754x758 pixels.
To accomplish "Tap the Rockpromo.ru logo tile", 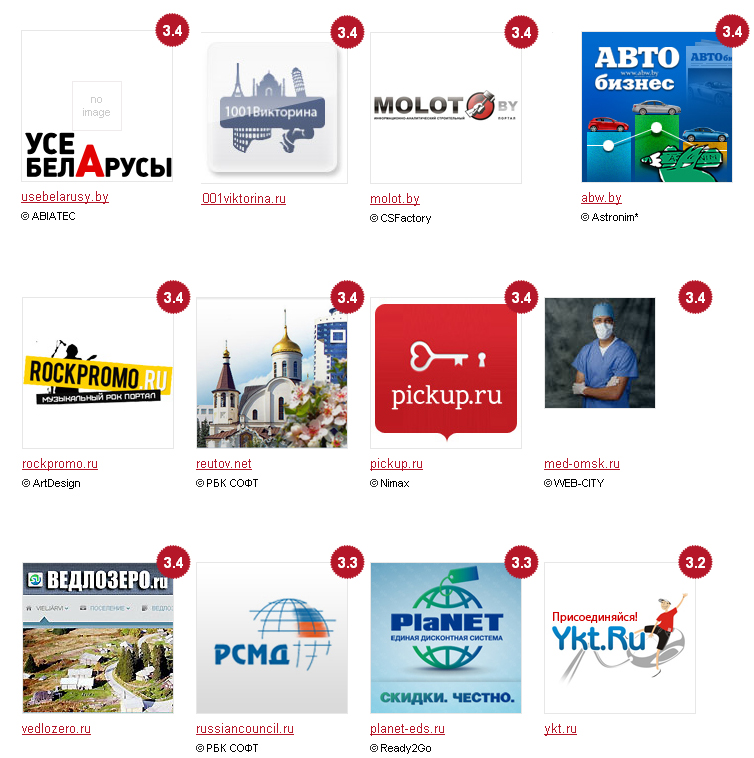I will [97, 373].
